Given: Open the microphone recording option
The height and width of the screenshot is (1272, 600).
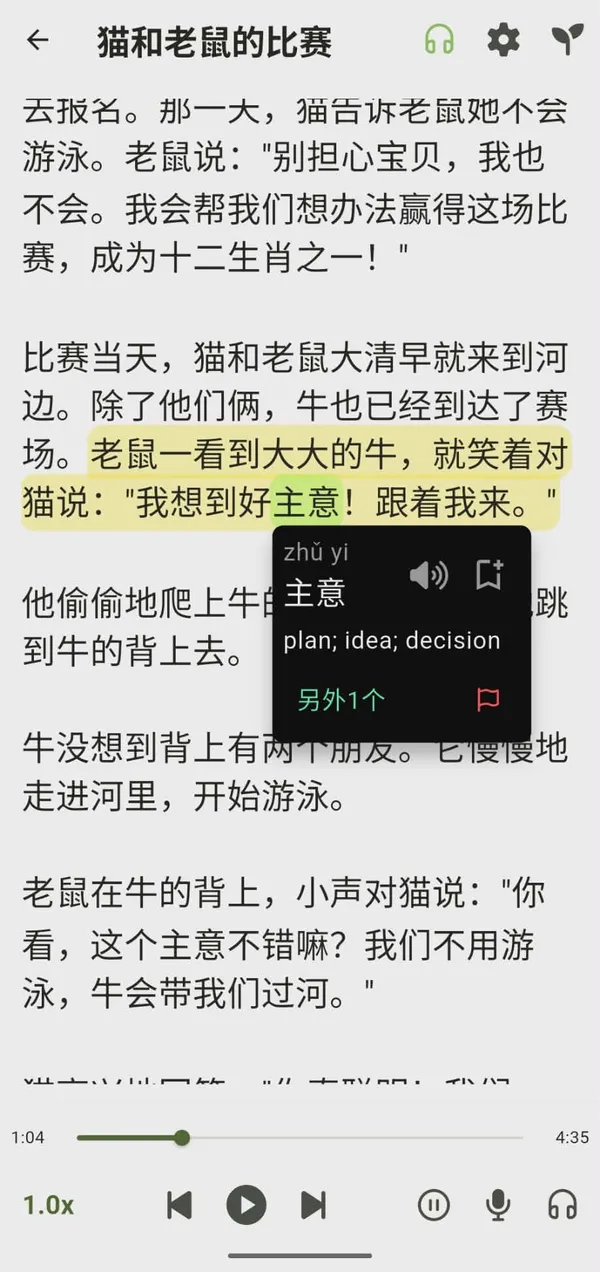Looking at the screenshot, I should click(x=498, y=1206).
